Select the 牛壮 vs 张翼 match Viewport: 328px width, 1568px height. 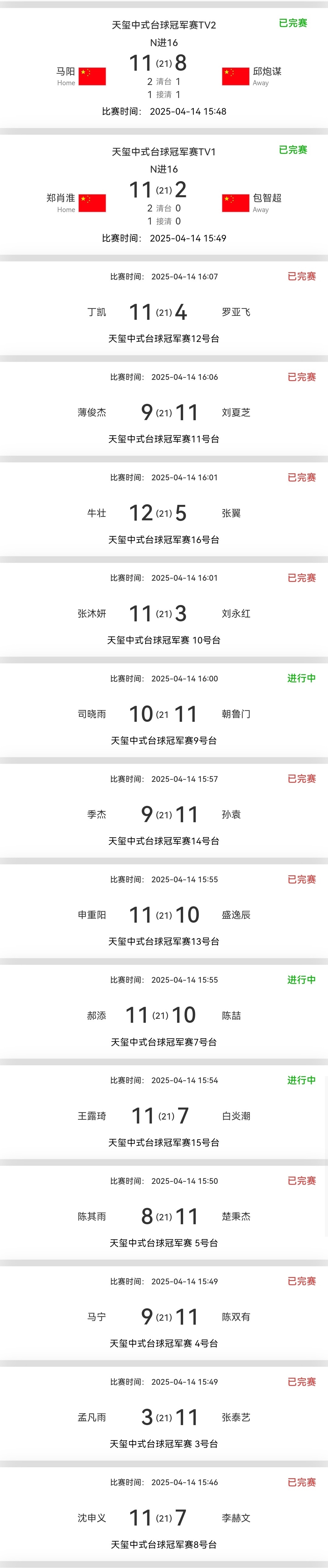(163, 513)
